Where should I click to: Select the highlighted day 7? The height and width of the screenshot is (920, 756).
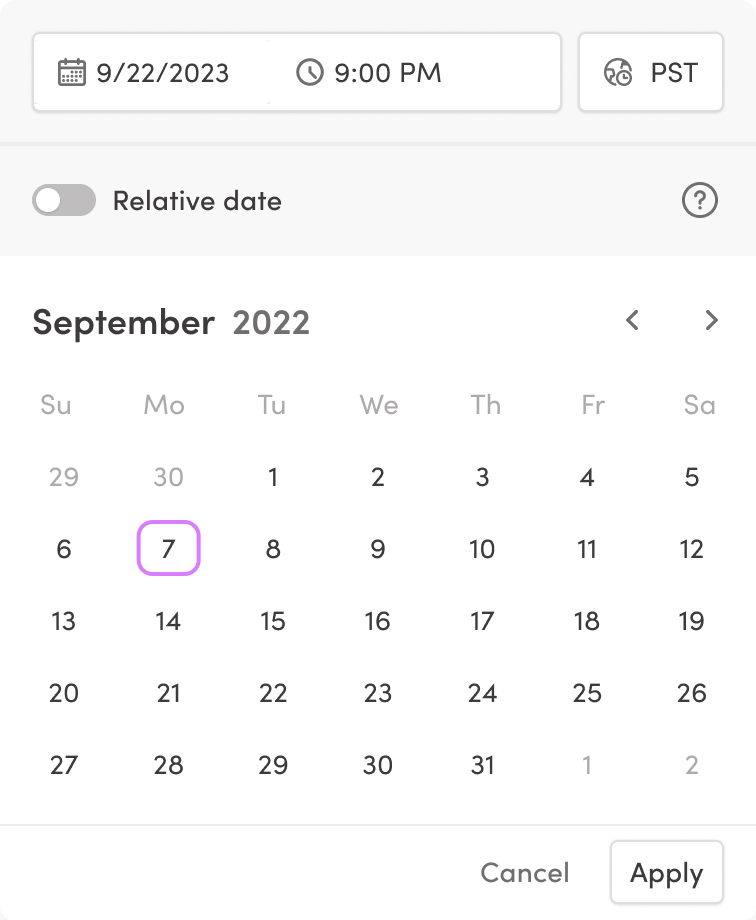pyautogui.click(x=168, y=548)
